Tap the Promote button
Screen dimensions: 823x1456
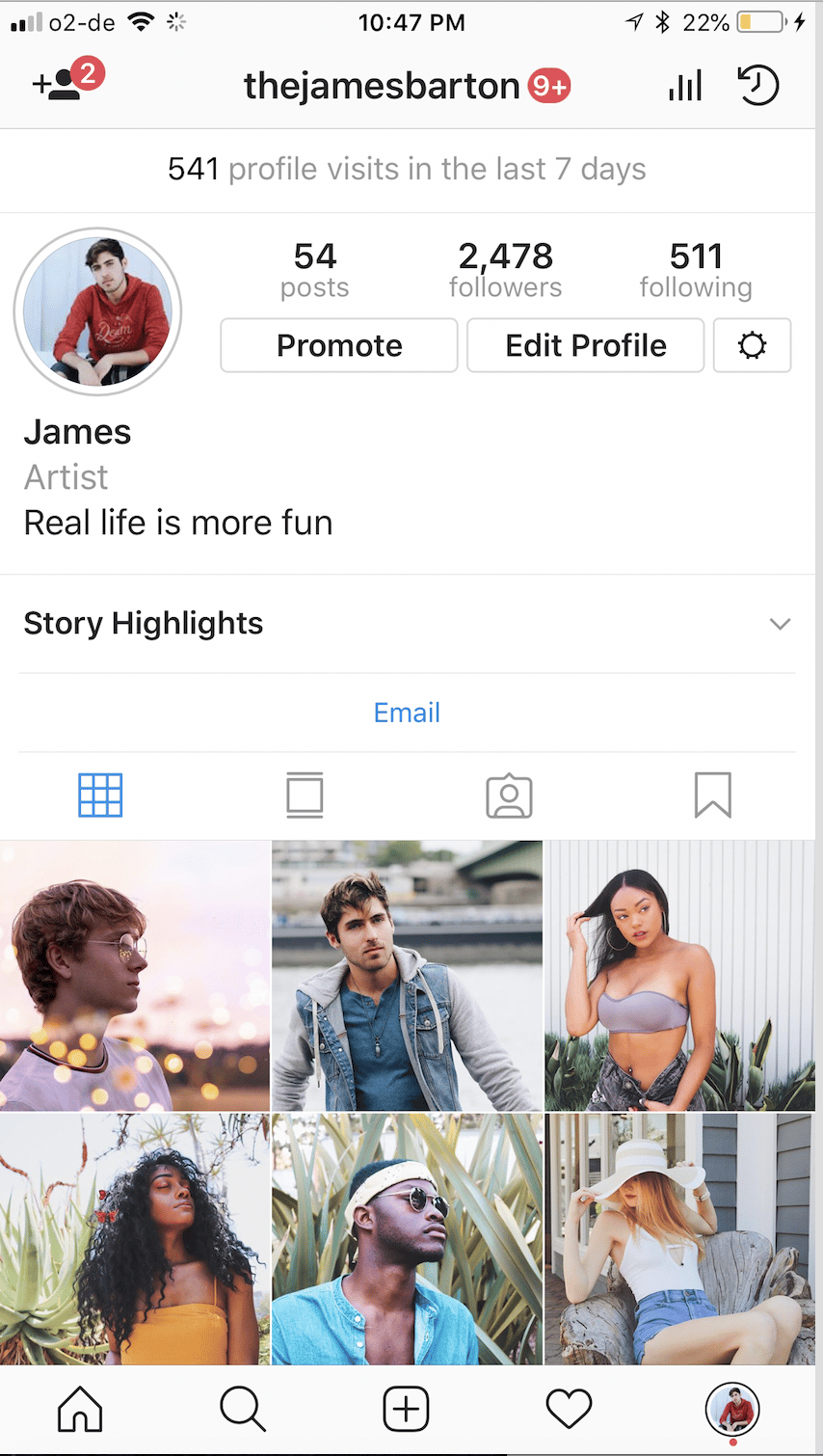339,345
